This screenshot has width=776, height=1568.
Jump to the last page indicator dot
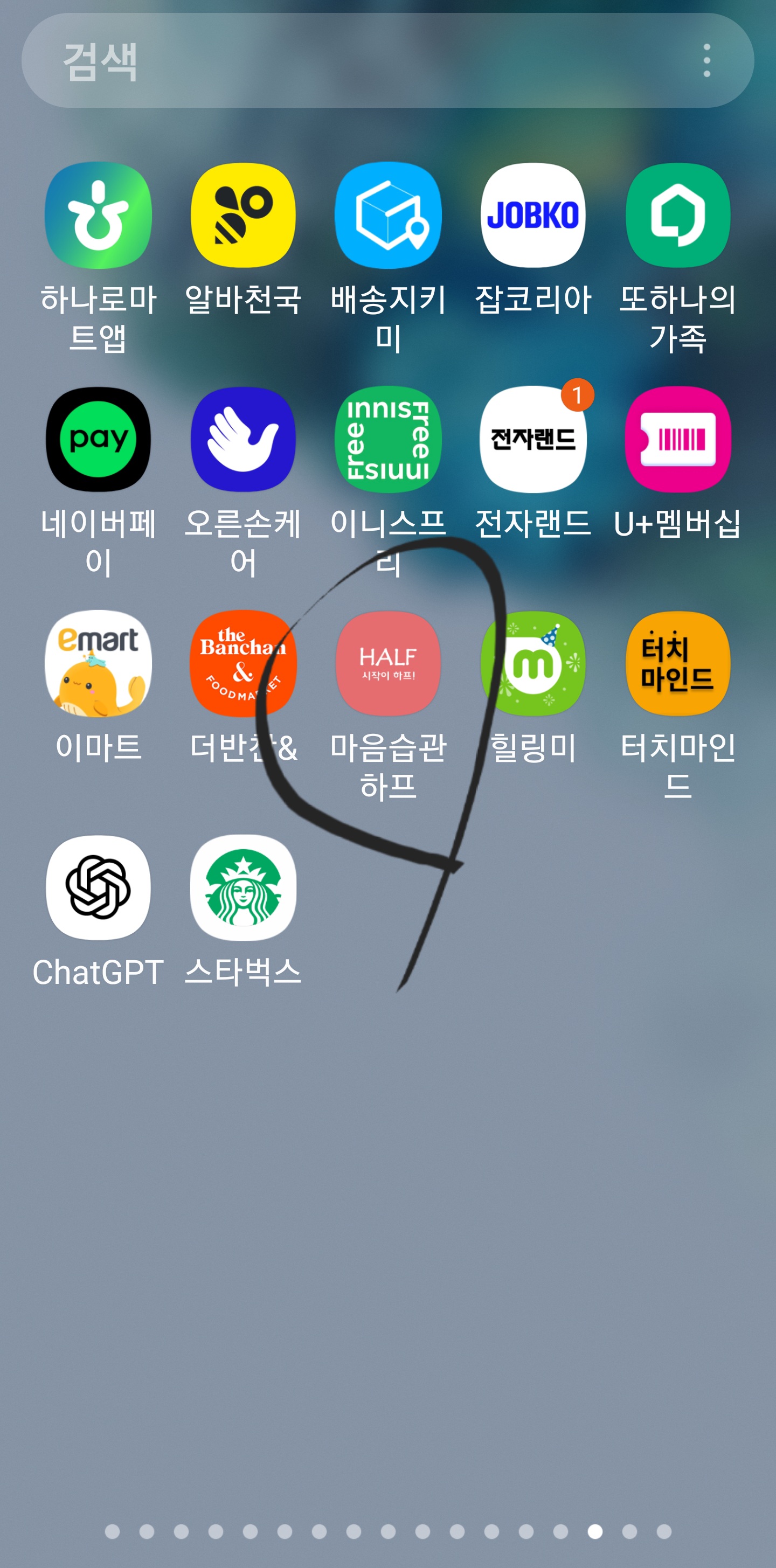(664, 1531)
